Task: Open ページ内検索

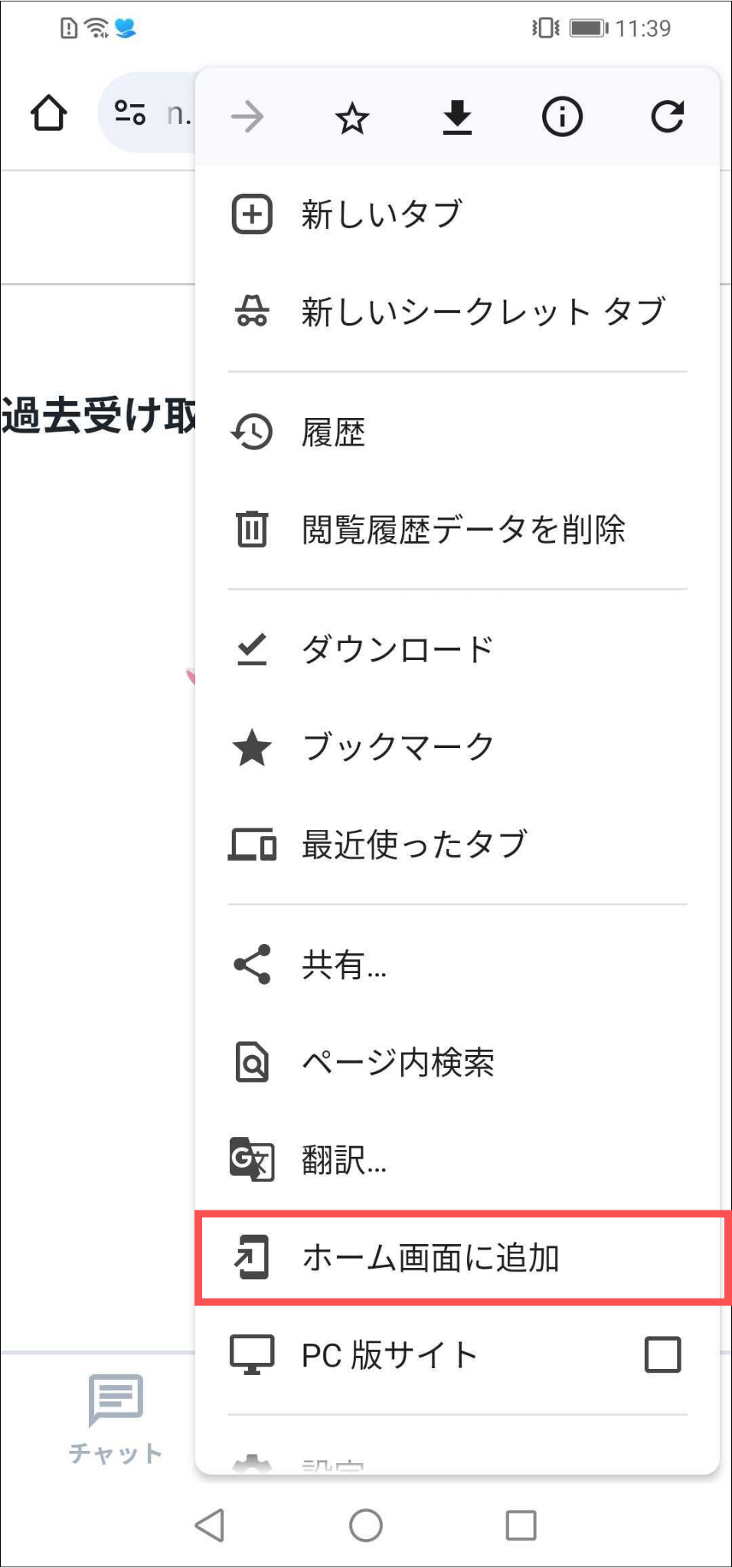Action: tap(397, 1063)
